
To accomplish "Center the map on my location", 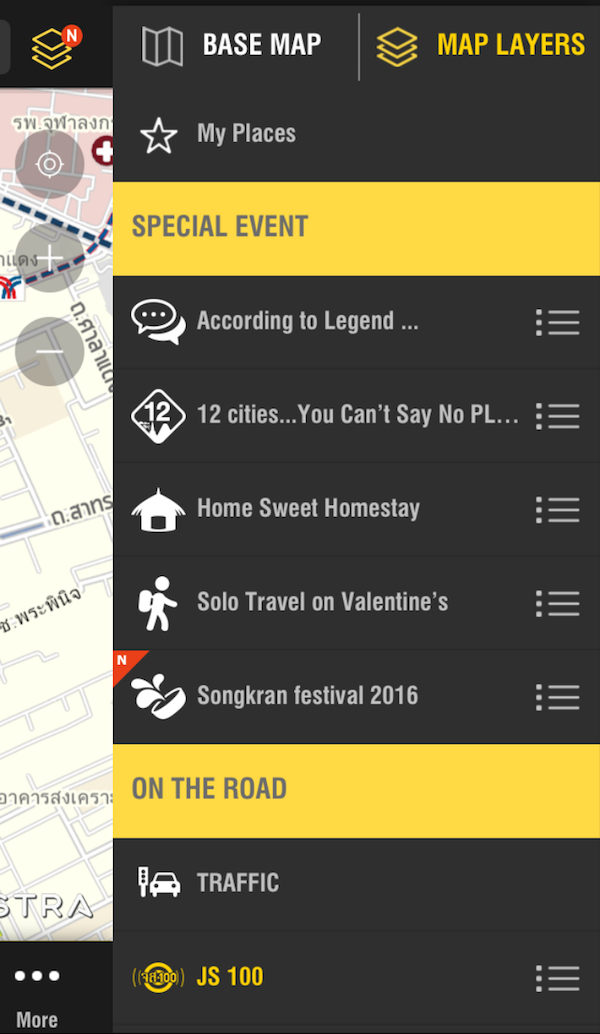I will (49, 163).
